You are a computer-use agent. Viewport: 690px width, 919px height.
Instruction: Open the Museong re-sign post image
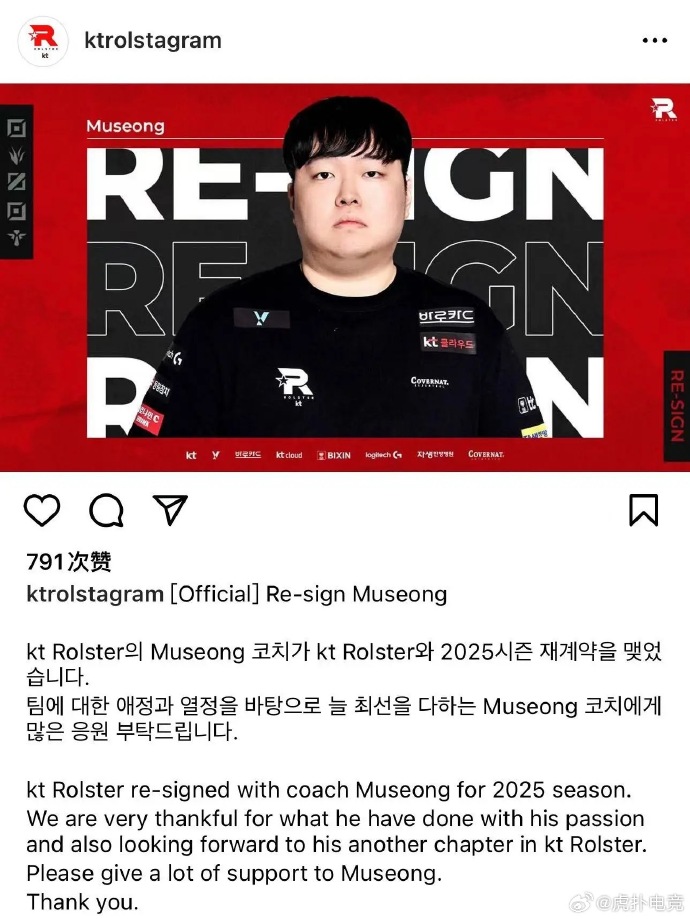click(x=345, y=277)
